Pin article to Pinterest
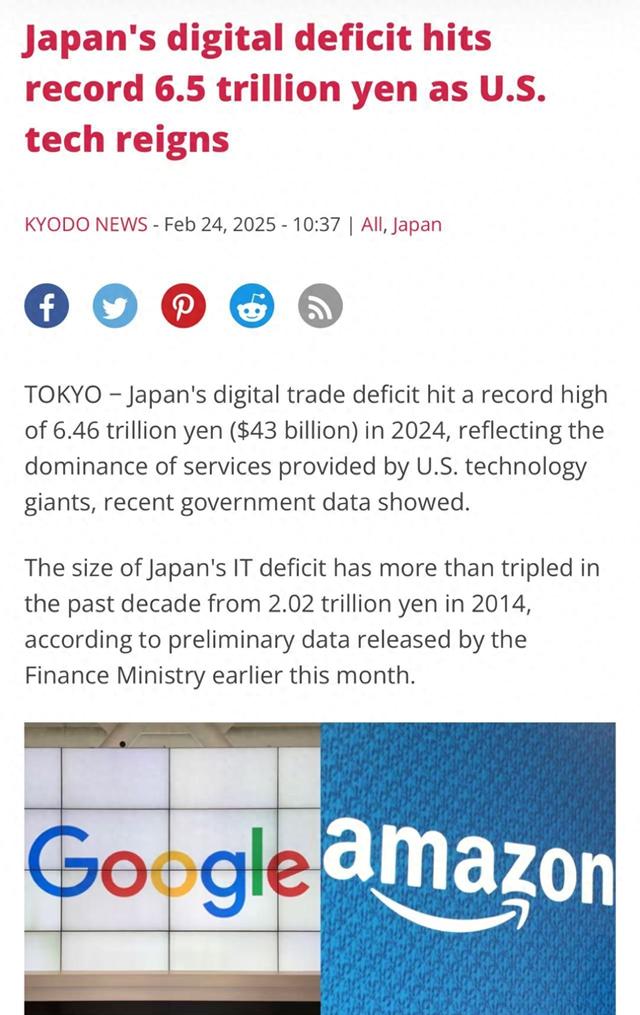This screenshot has height=1015, width=640. 183,306
